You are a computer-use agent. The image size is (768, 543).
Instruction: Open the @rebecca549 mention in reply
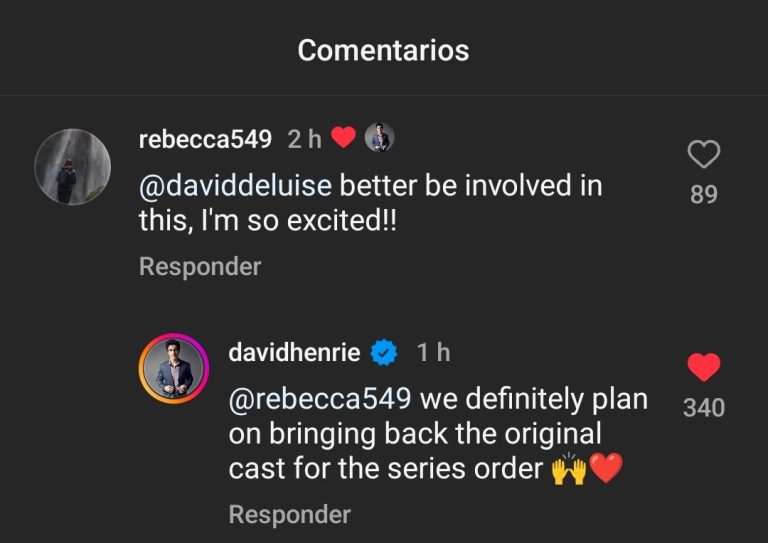[x=320, y=398]
